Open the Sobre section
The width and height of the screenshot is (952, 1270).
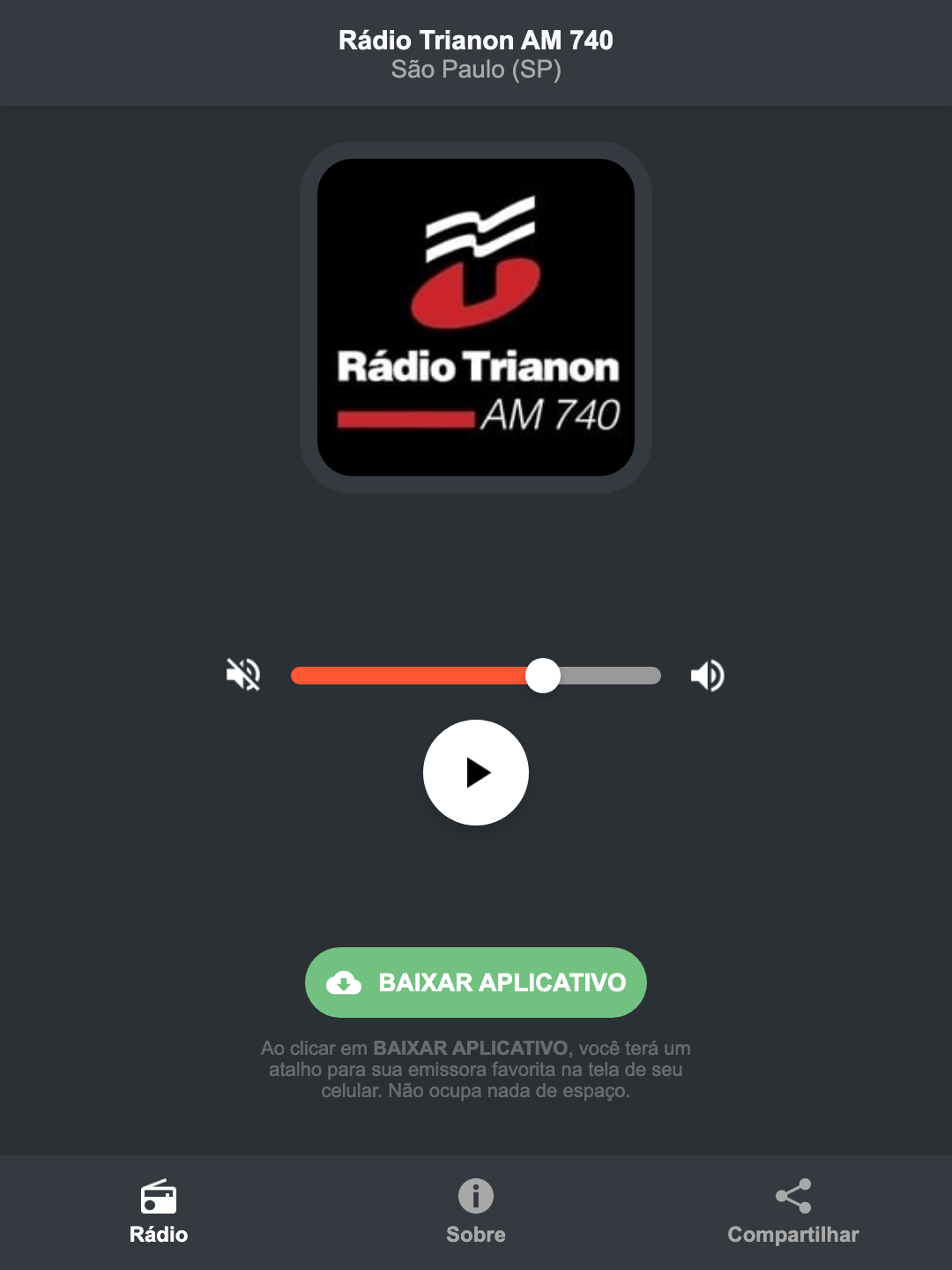coord(475,1213)
